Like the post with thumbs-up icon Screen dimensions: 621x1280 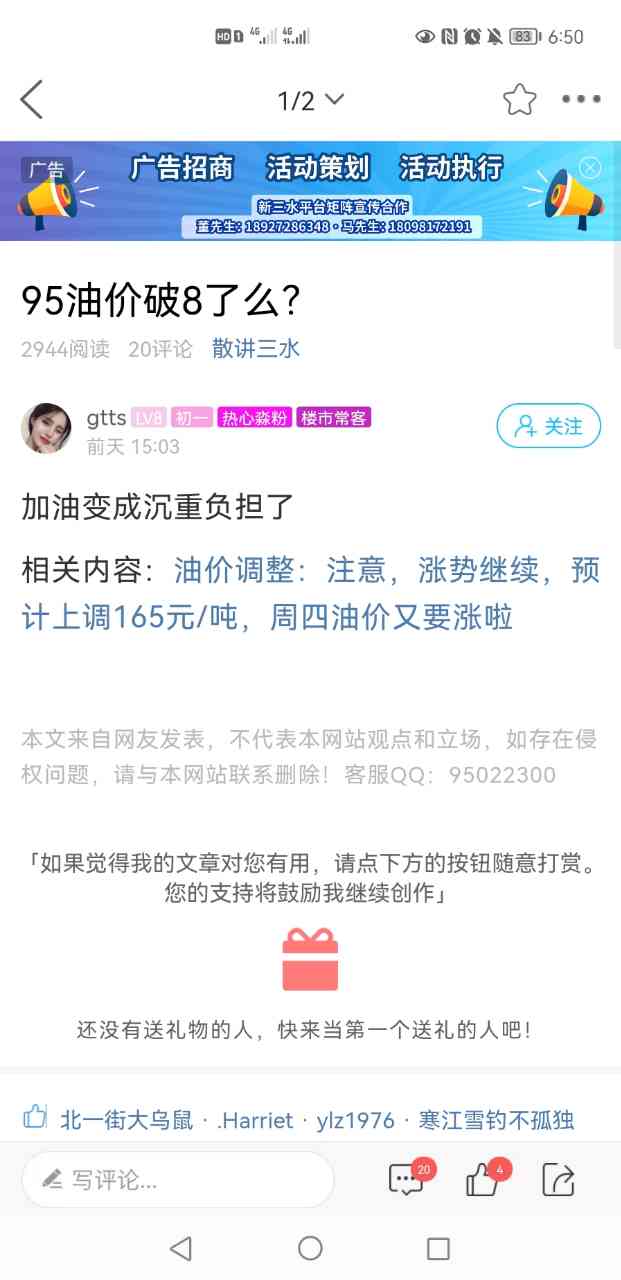[x=482, y=1180]
